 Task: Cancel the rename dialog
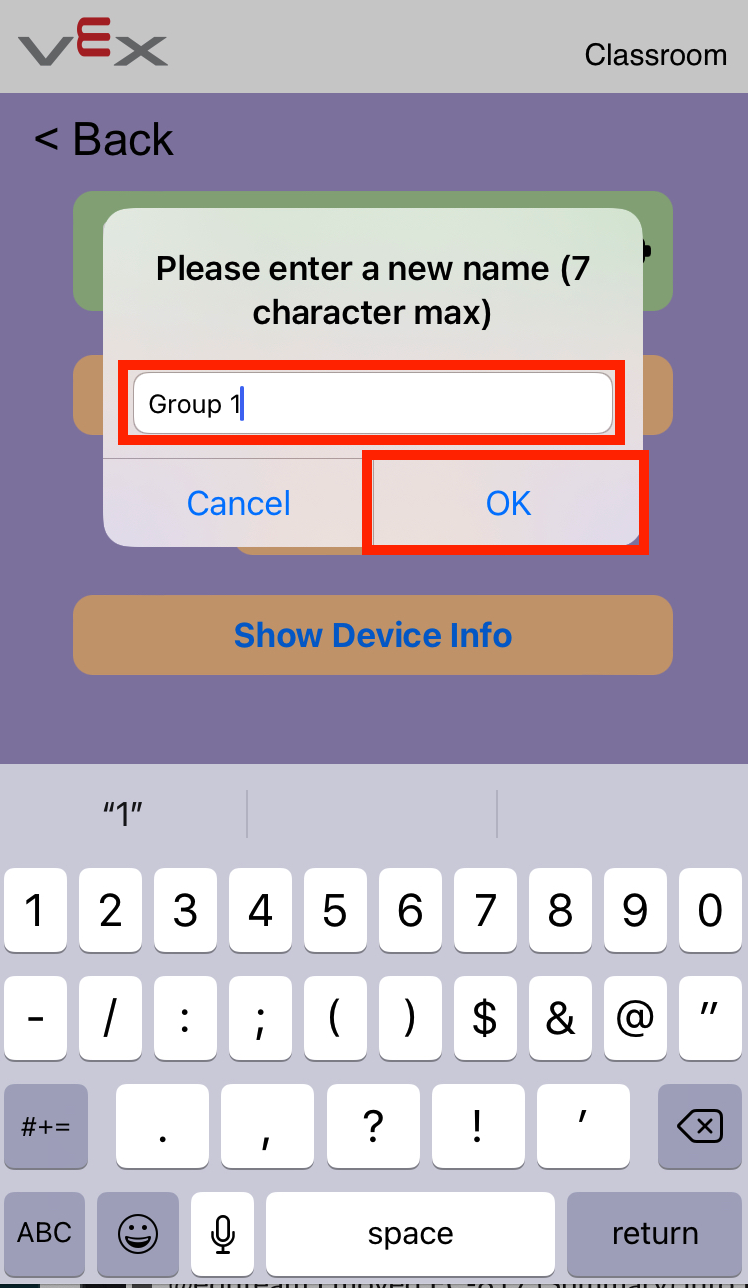[238, 503]
